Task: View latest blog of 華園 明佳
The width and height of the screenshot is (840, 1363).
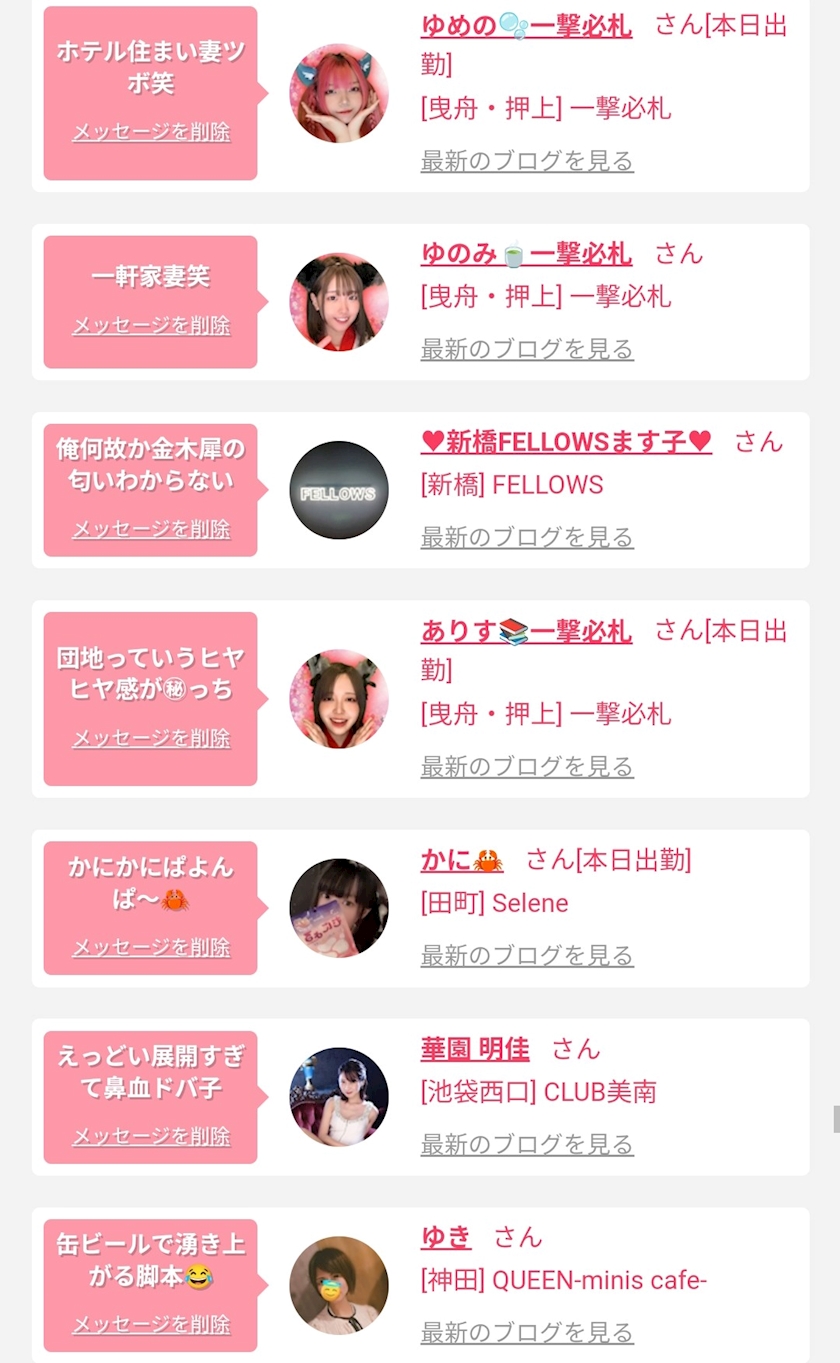Action: [x=527, y=1144]
